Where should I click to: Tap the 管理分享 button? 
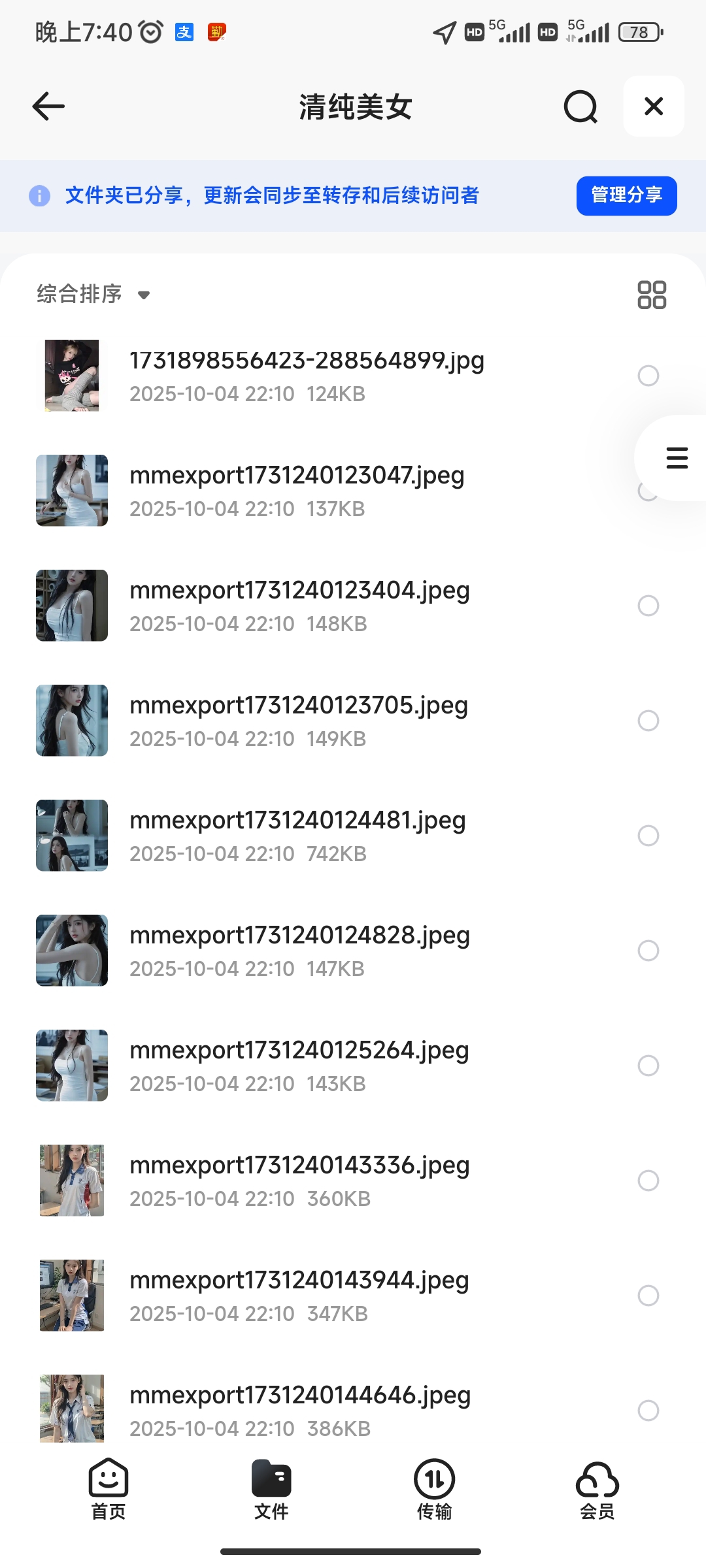tap(626, 195)
